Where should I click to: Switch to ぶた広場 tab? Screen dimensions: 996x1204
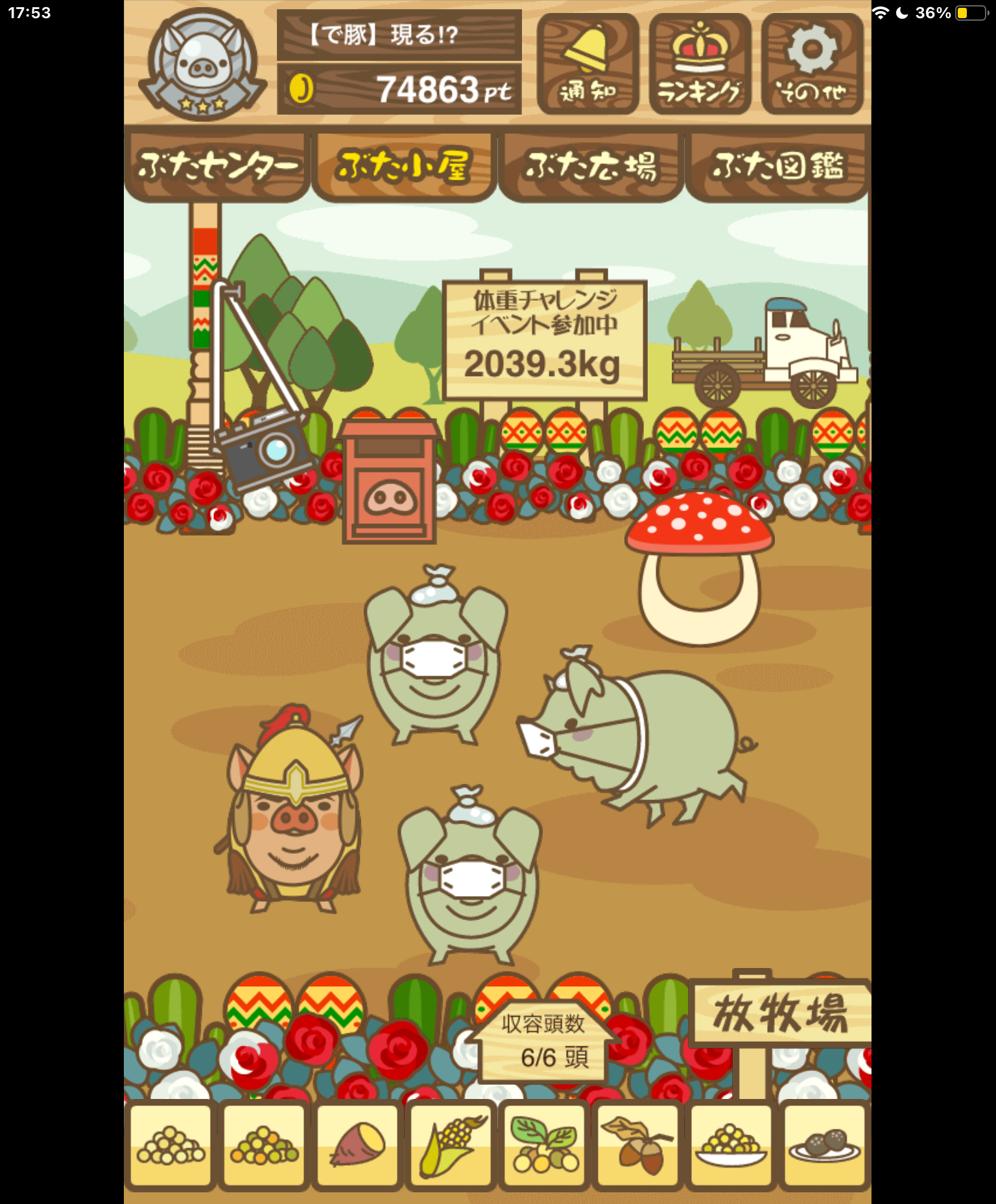[591, 167]
